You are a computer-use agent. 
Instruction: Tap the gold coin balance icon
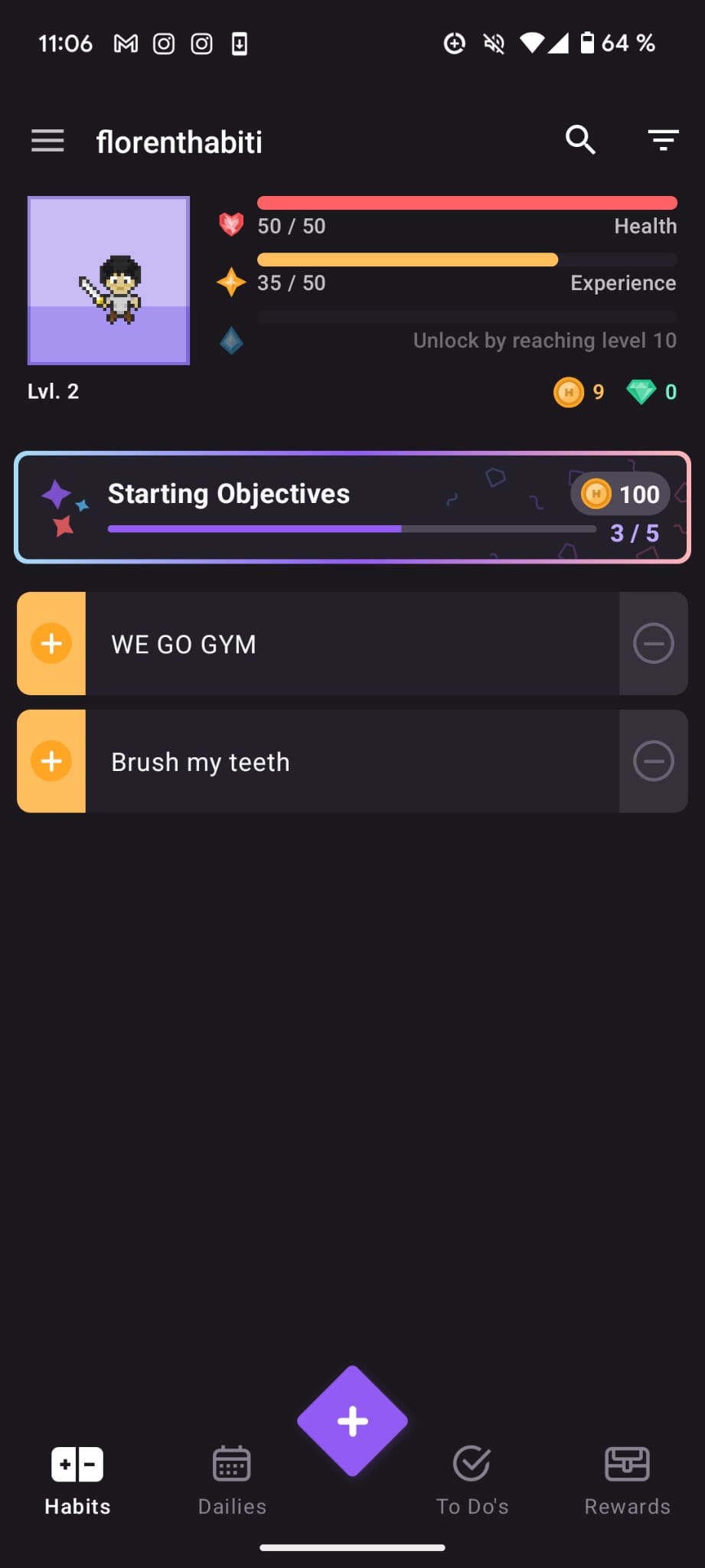pyautogui.click(x=569, y=392)
